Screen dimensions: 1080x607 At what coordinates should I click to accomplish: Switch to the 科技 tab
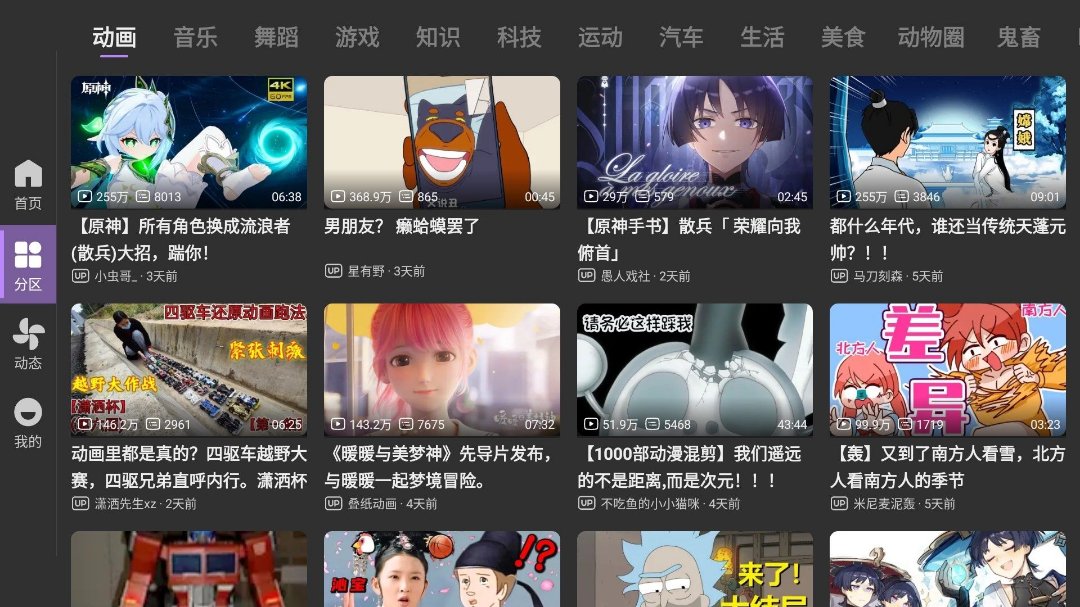click(519, 38)
